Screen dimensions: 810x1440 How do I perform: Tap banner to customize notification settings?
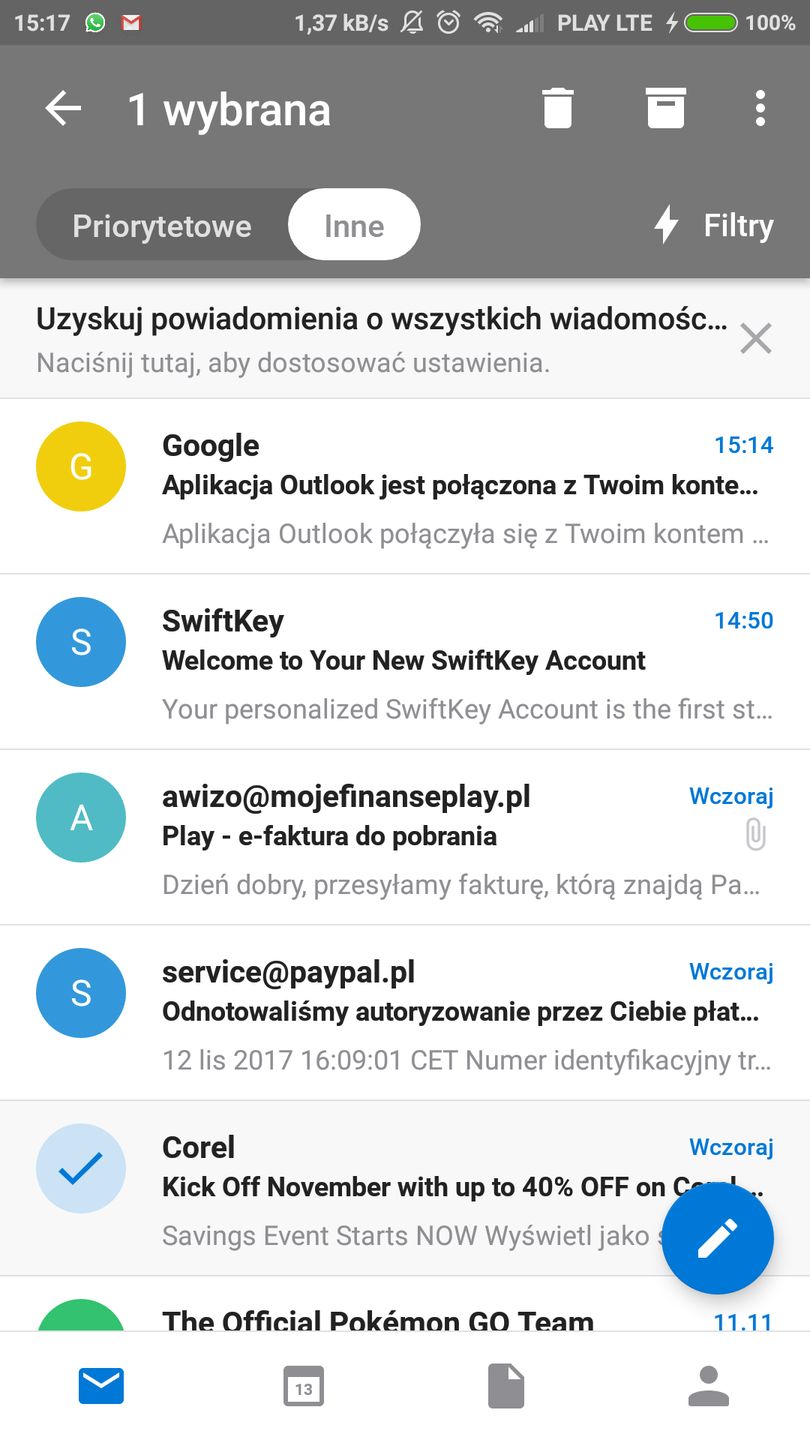click(x=350, y=340)
